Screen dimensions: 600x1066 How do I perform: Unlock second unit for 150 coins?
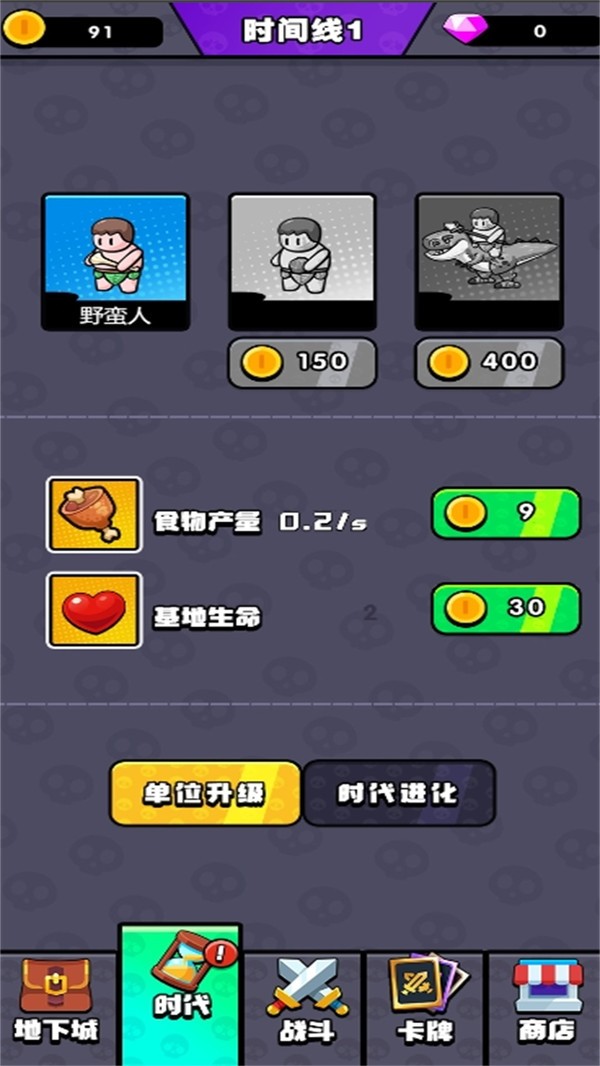(302, 362)
